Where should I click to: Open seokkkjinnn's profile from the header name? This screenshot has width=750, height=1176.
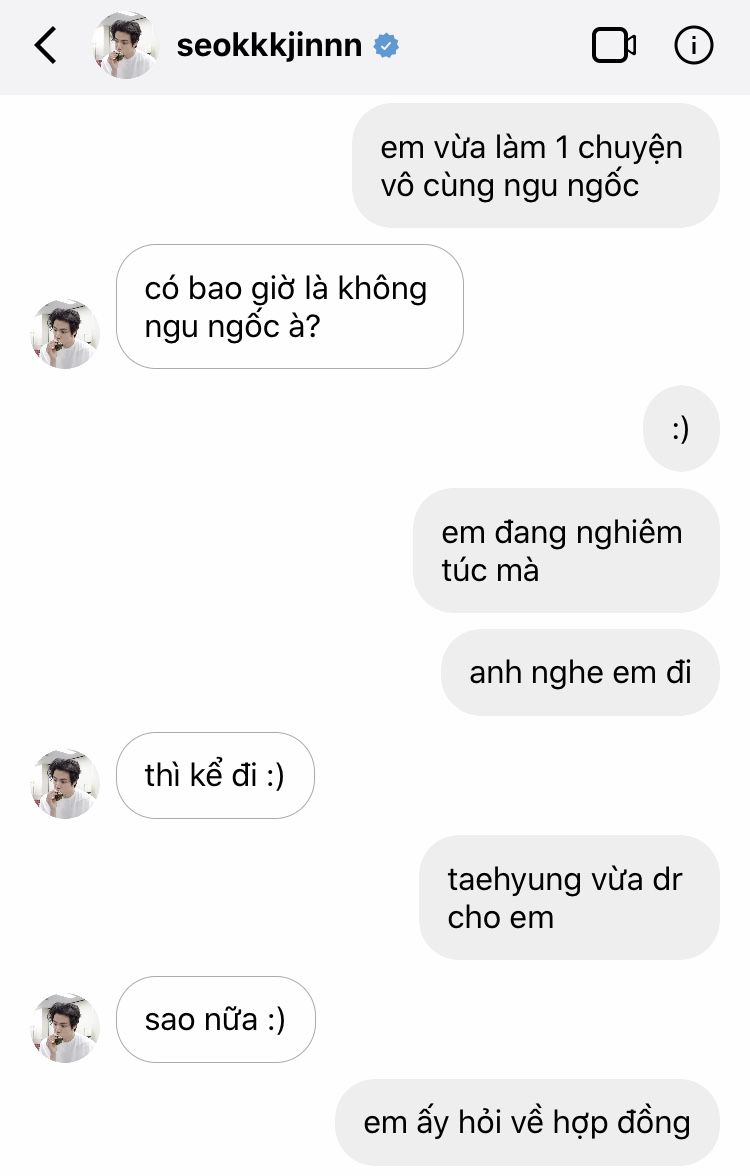269,46
